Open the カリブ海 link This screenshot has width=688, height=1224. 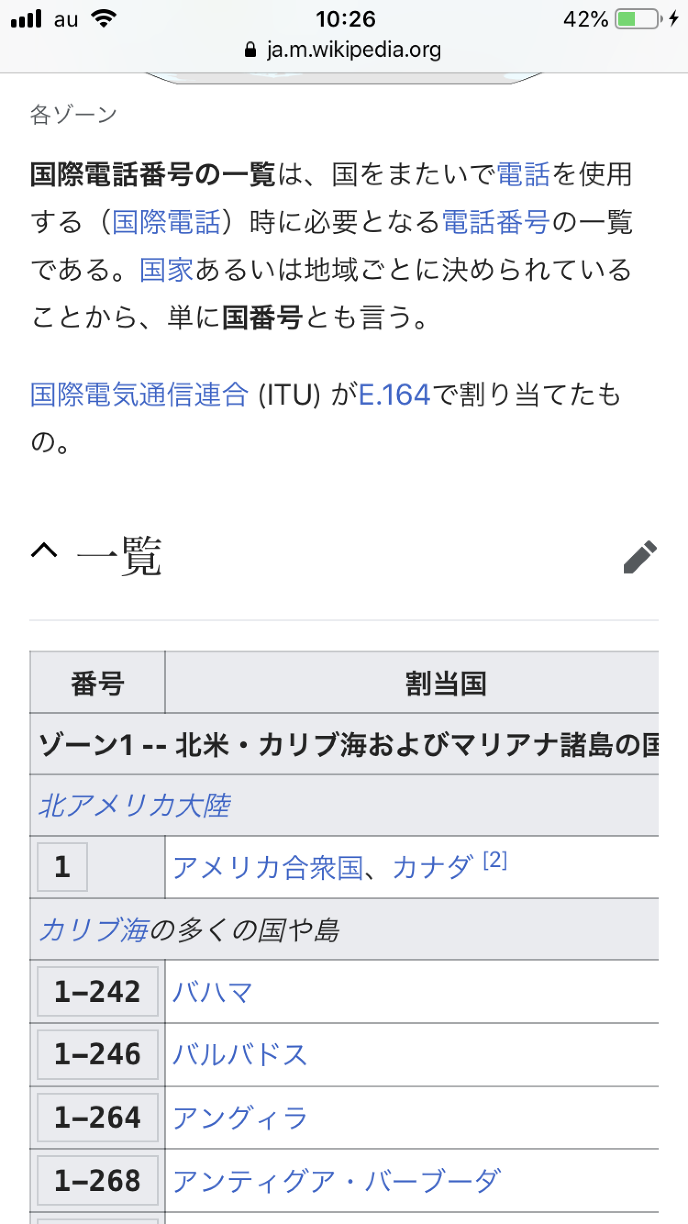(93, 930)
